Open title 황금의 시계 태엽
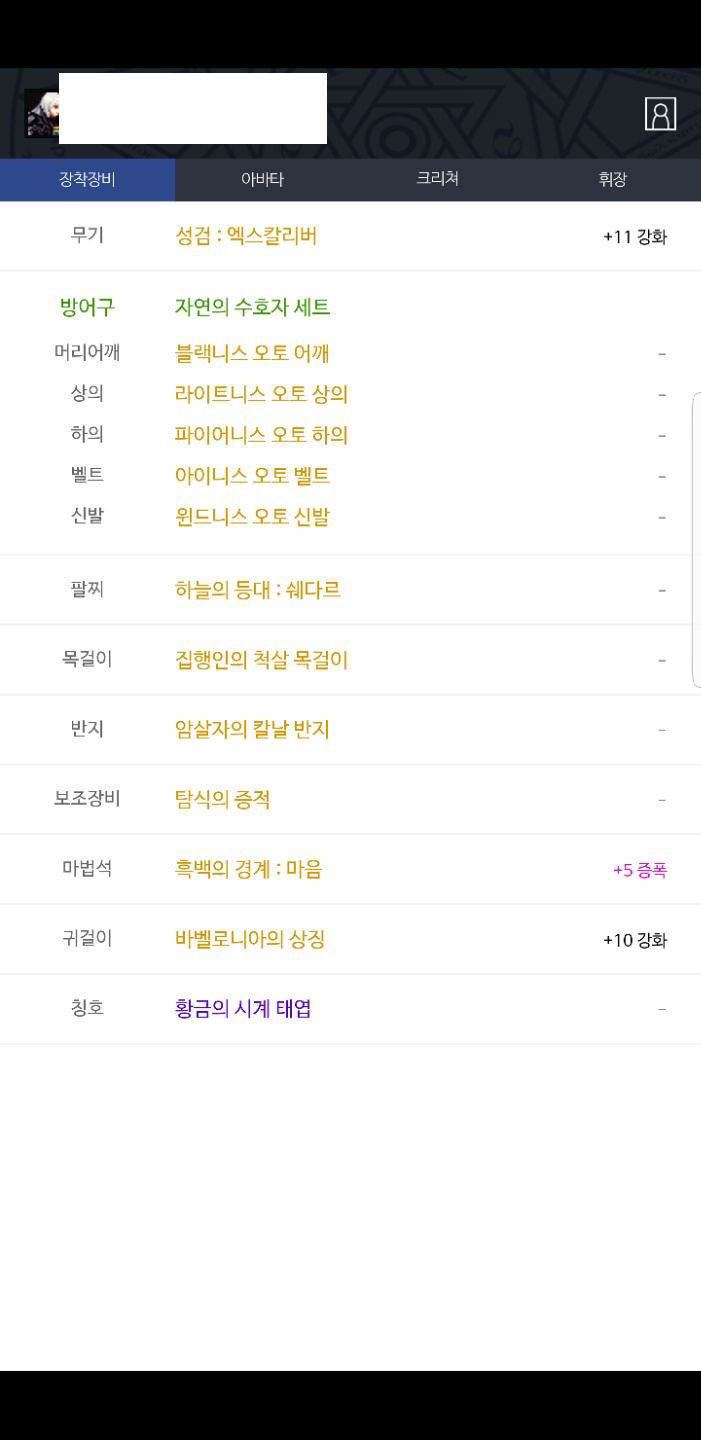The image size is (701, 1440). tap(243, 1008)
